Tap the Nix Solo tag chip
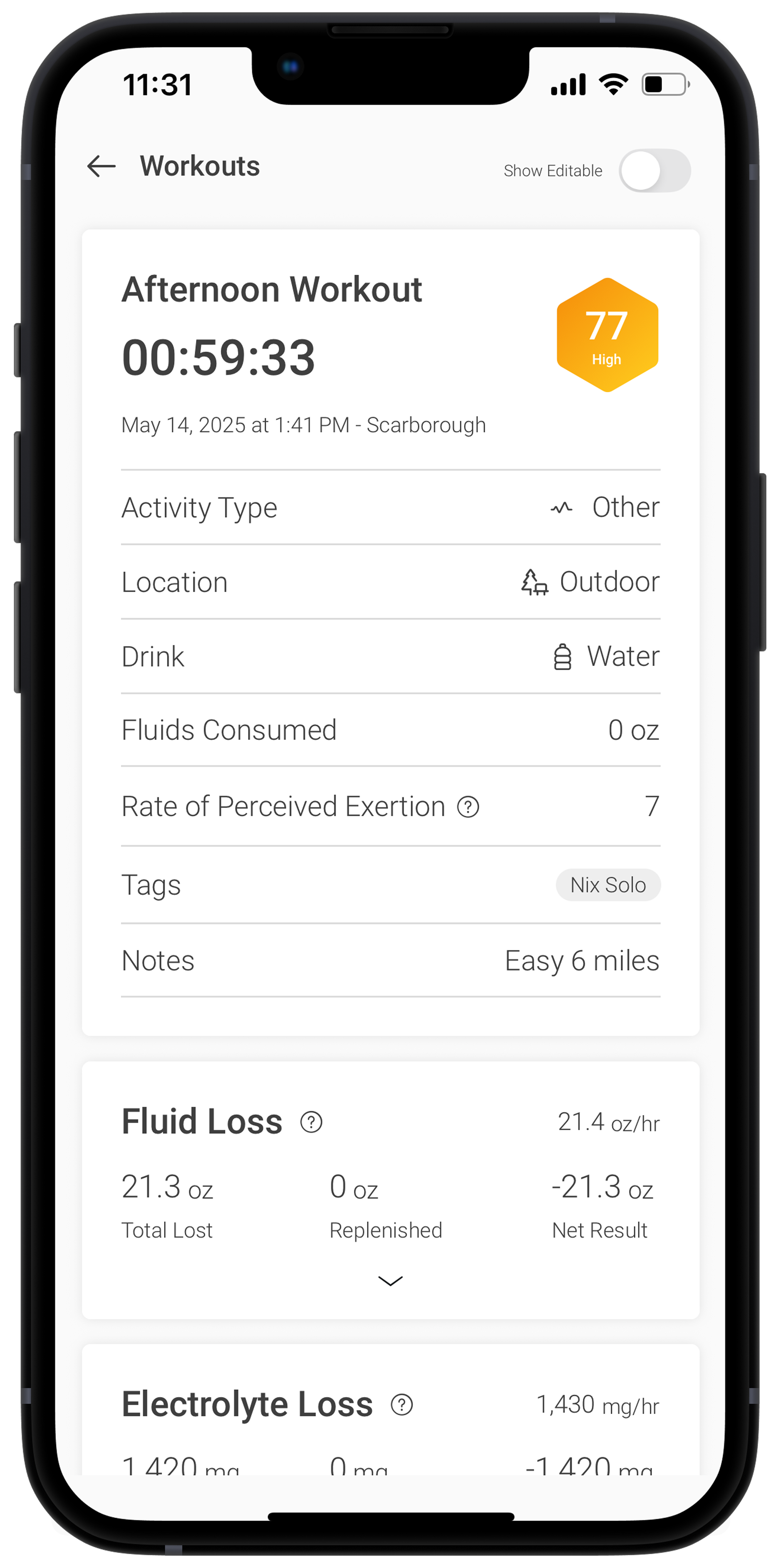 607,885
